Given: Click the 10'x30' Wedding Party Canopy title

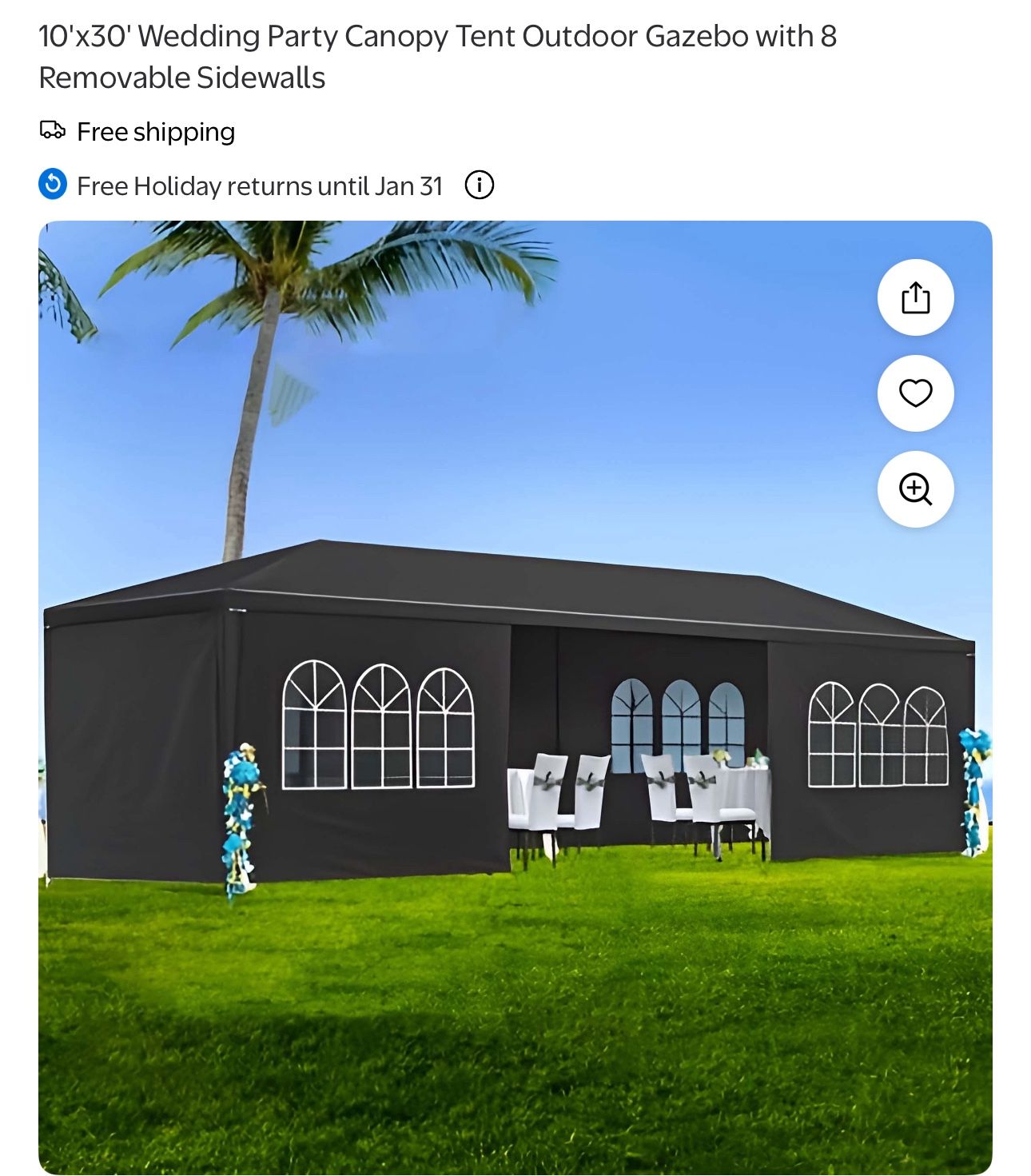Looking at the screenshot, I should point(436,36).
